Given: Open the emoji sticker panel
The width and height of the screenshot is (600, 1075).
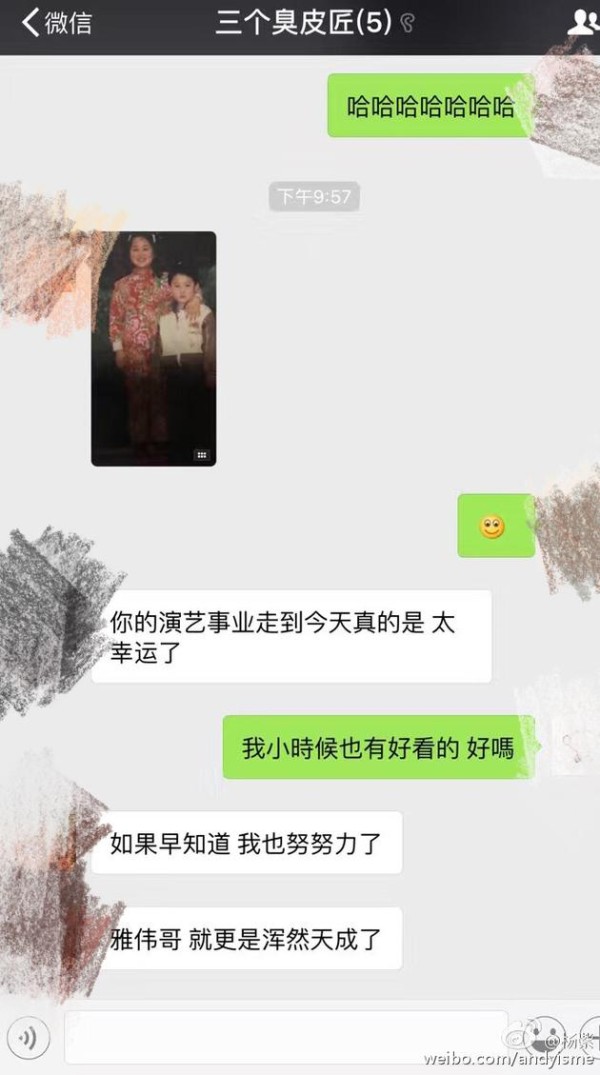Looking at the screenshot, I should pyautogui.click(x=547, y=1034).
